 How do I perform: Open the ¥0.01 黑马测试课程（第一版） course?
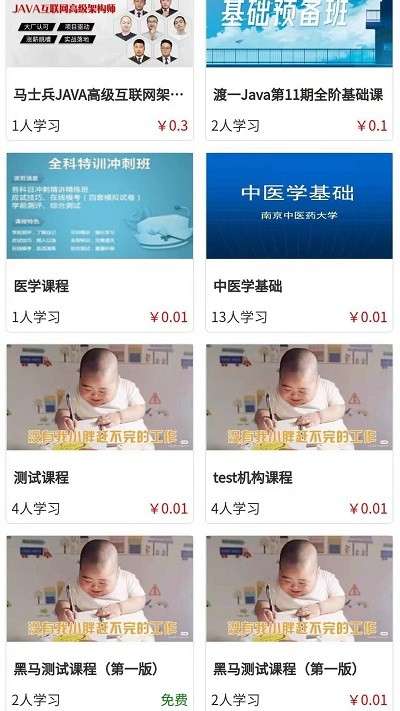pos(299,623)
